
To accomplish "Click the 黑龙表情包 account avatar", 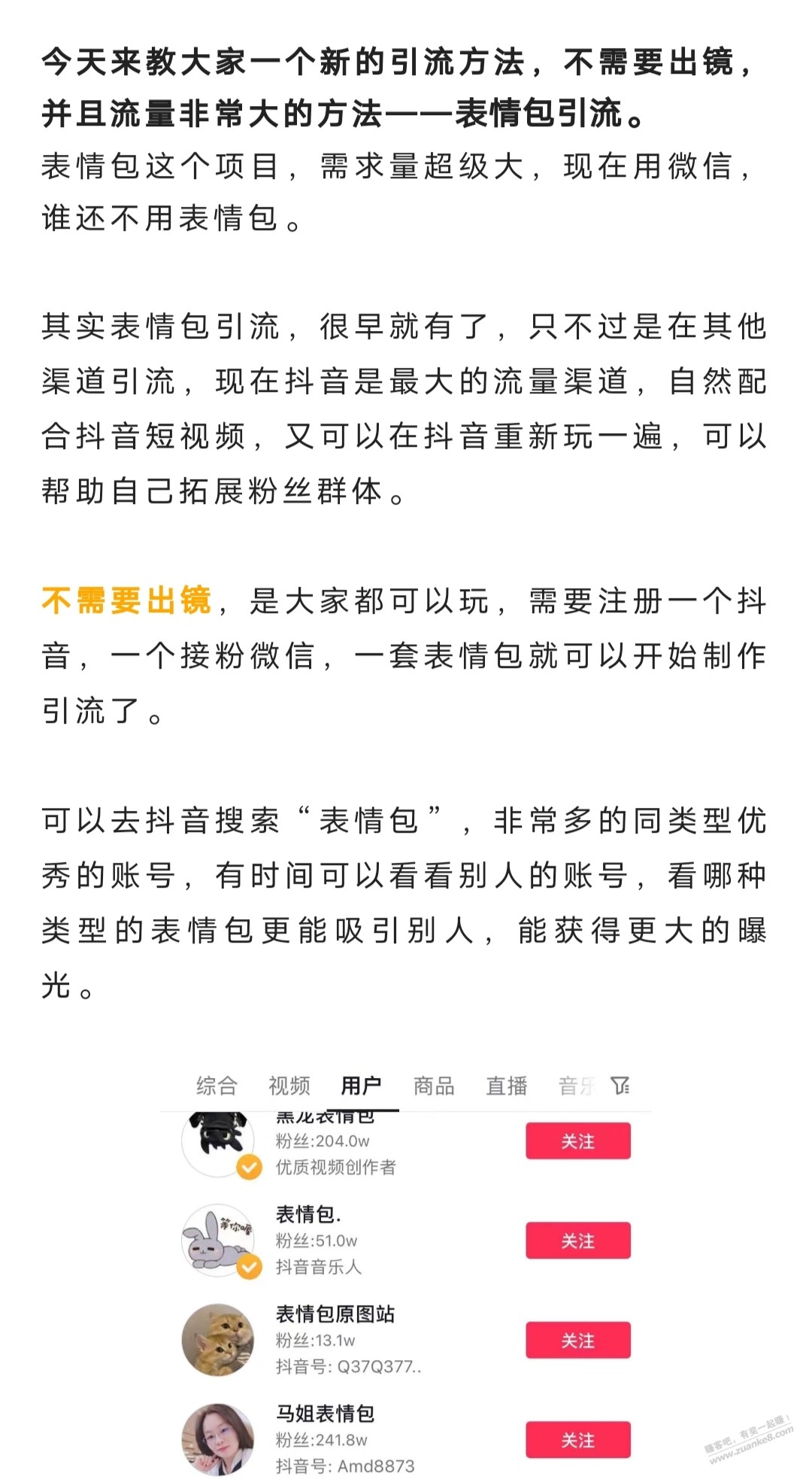I will (217, 1143).
